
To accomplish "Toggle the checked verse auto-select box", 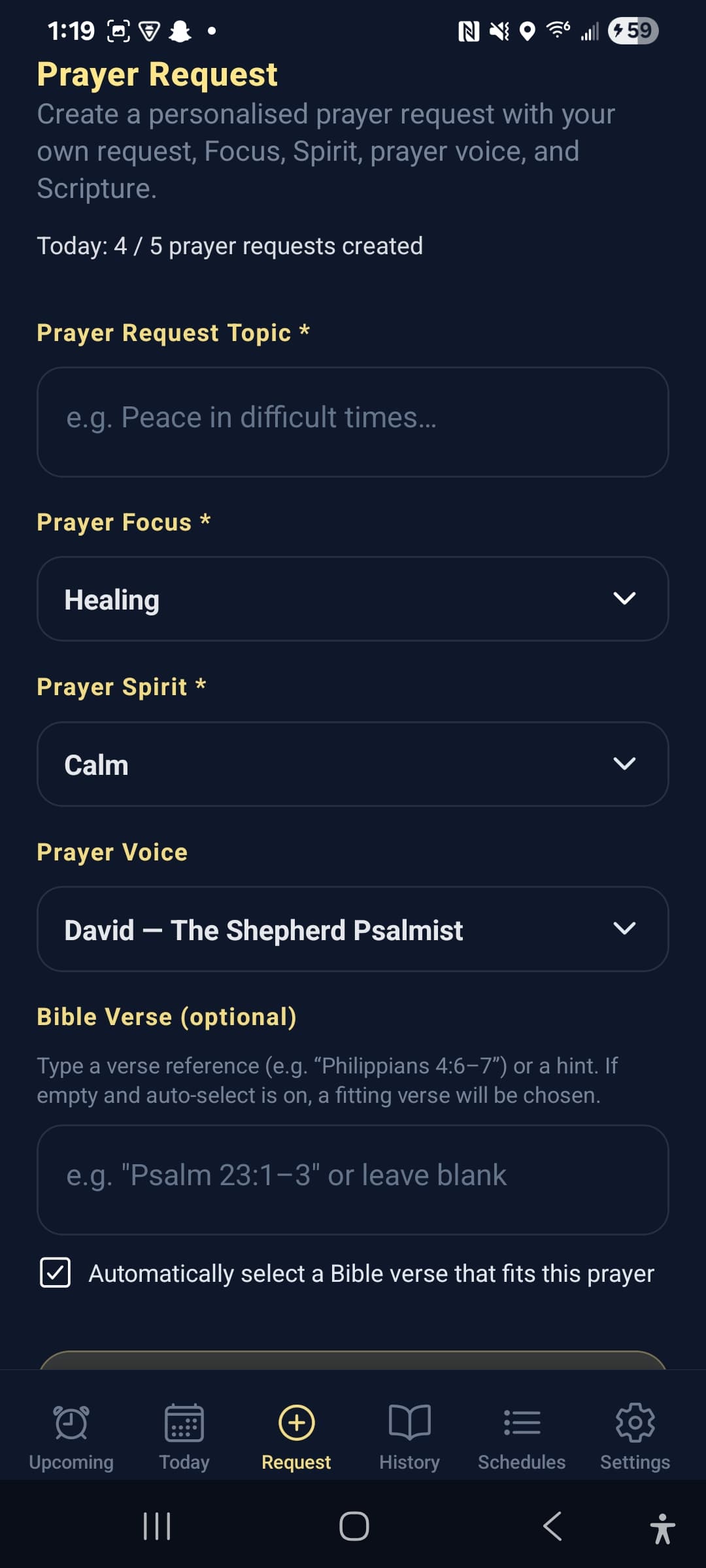I will (x=56, y=1273).
